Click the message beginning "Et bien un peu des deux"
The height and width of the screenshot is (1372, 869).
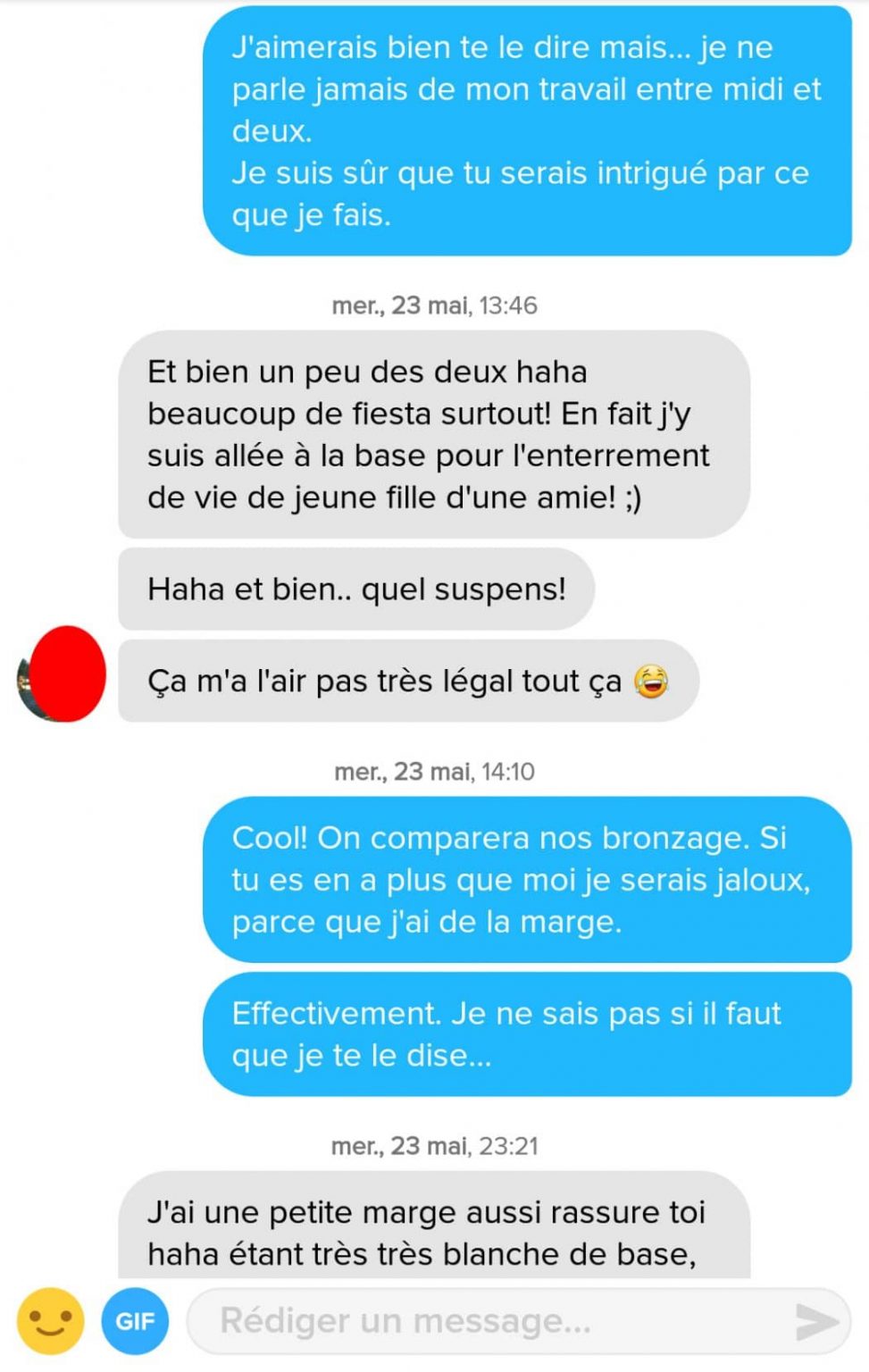point(429,433)
